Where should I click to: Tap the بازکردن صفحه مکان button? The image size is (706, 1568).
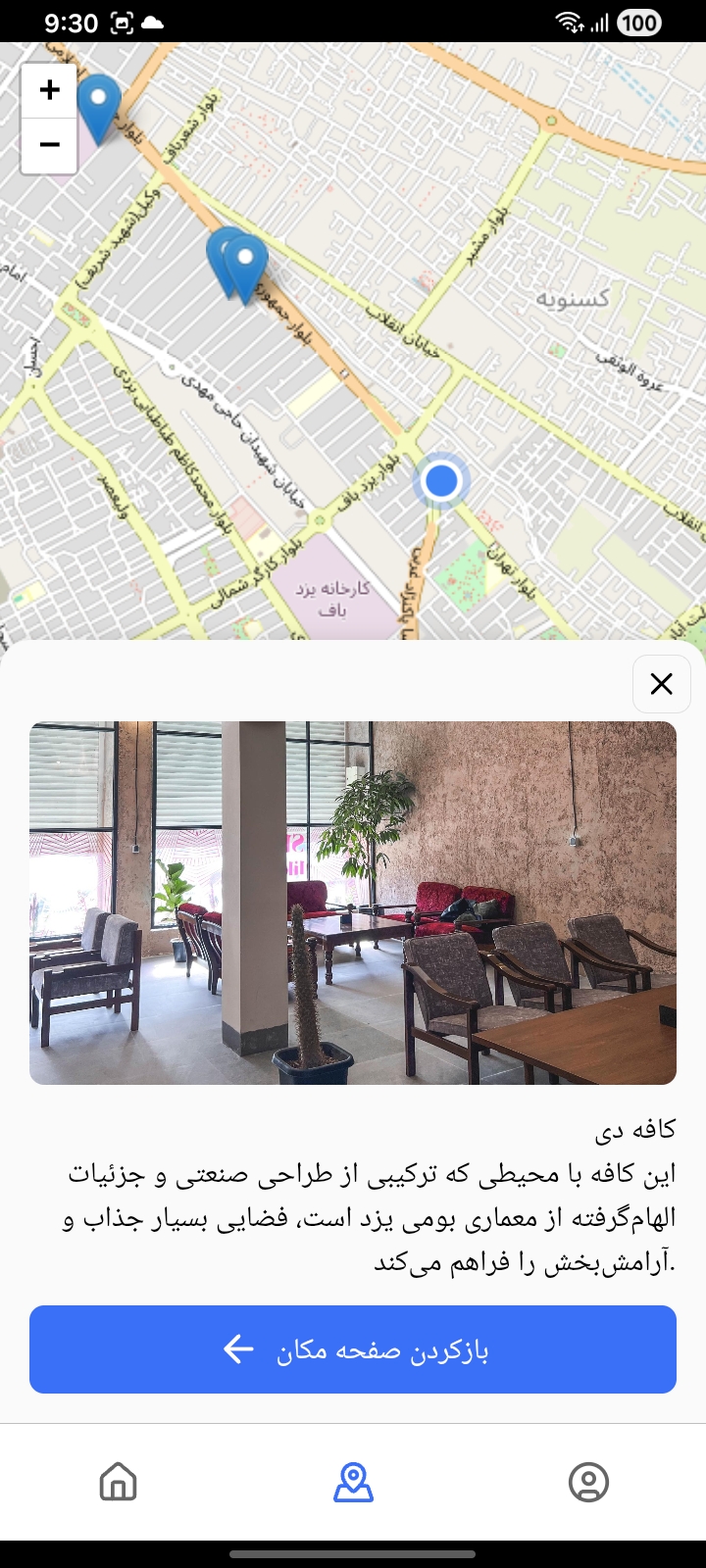(353, 1349)
